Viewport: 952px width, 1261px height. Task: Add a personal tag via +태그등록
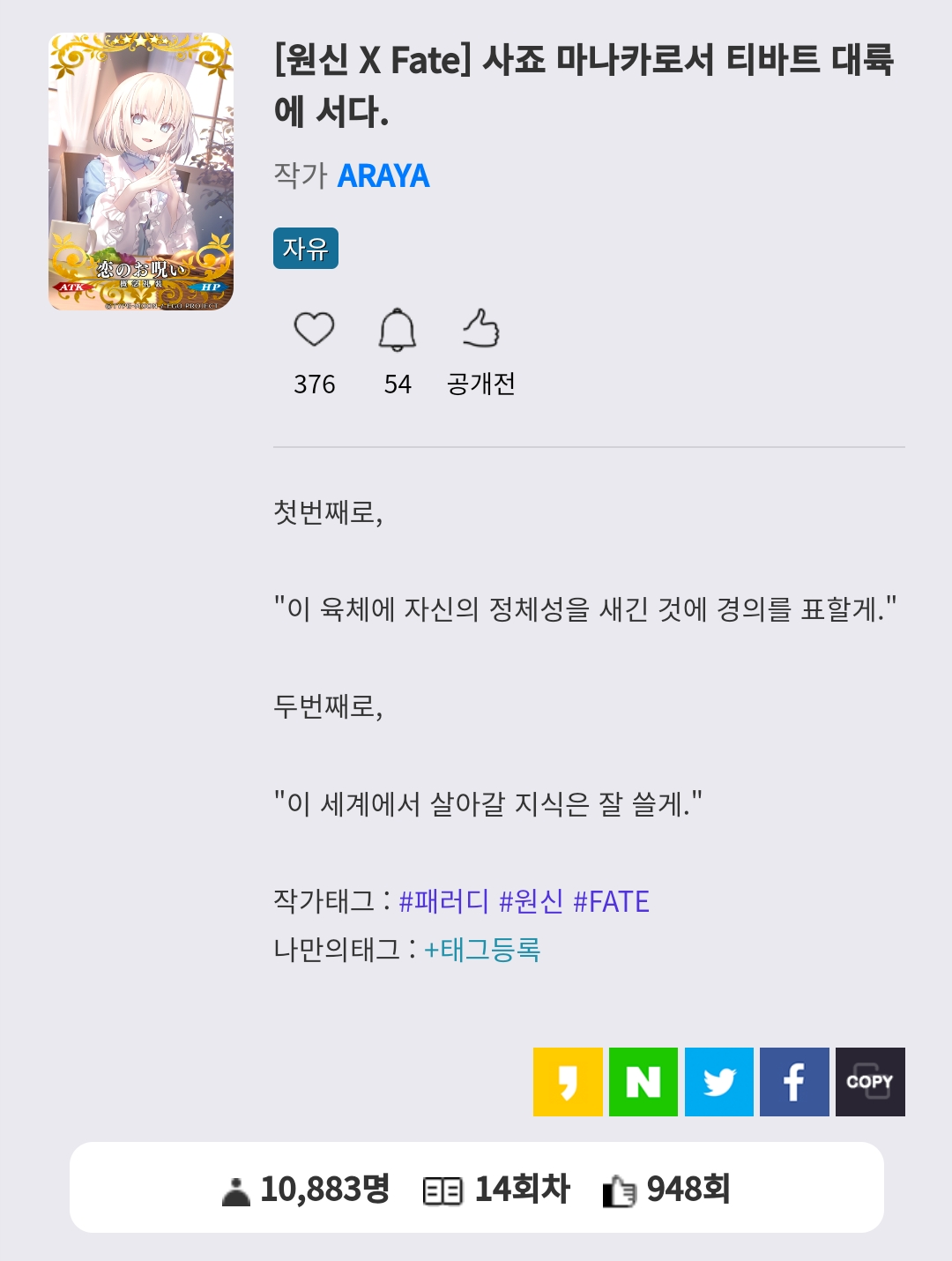(482, 950)
